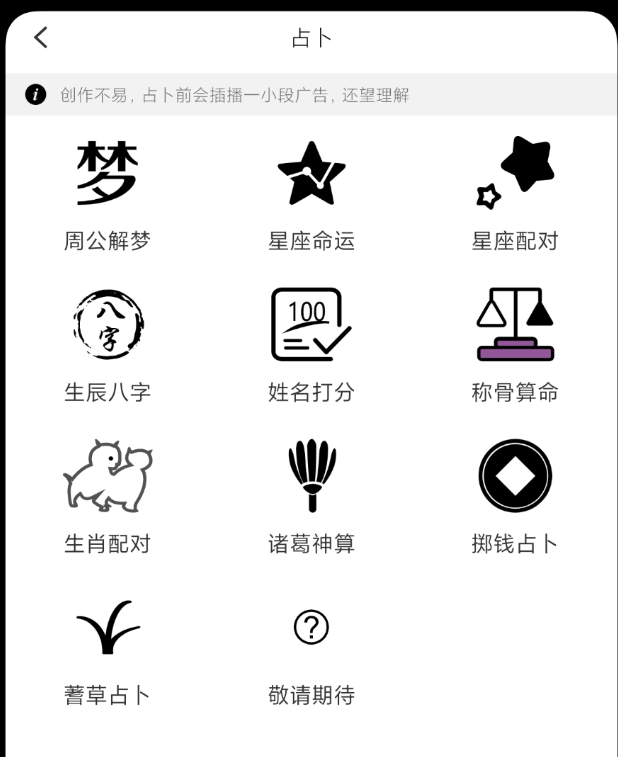This screenshot has height=757, width=618.
Task: Open 诸葛神算 divination
Action: click(x=311, y=498)
